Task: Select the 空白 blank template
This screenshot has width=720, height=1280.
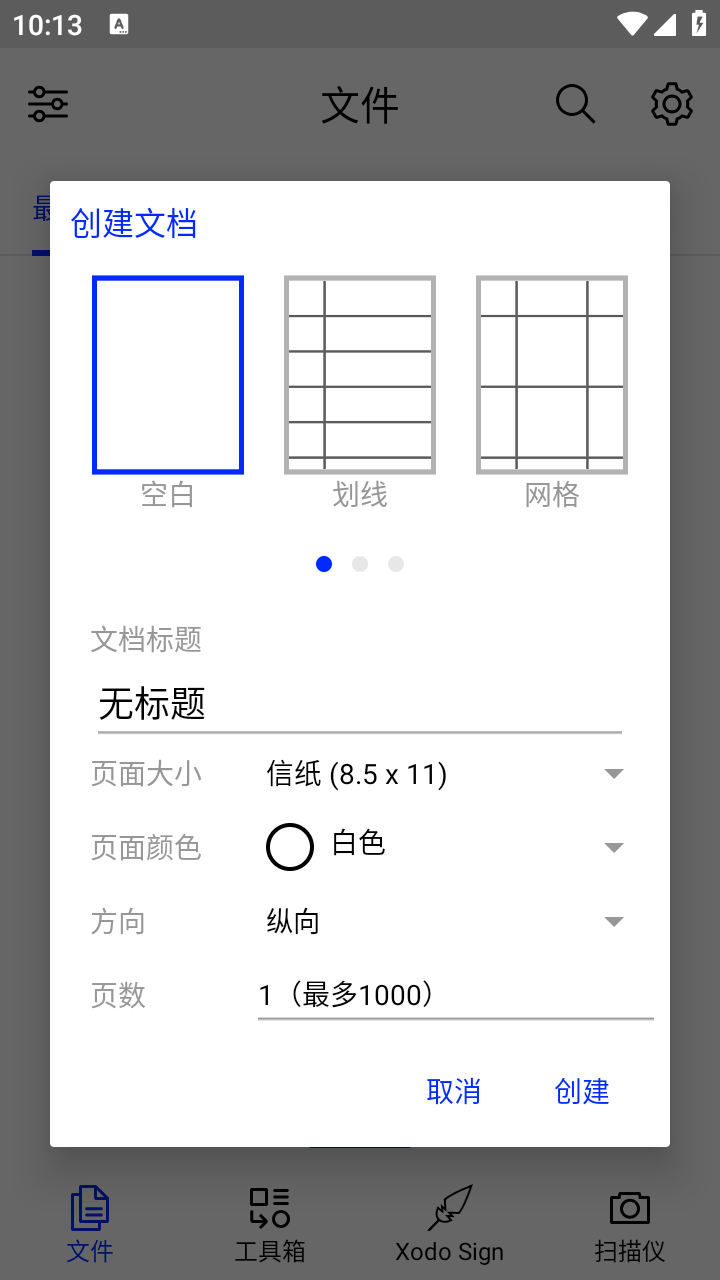Action: [167, 375]
